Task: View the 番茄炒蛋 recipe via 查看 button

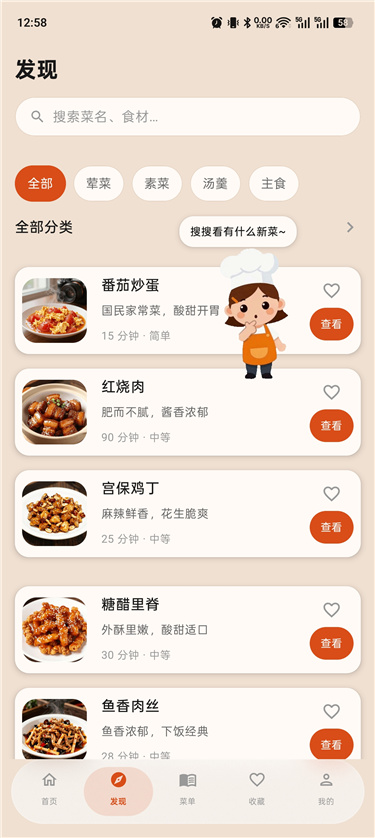Action: pos(331,324)
